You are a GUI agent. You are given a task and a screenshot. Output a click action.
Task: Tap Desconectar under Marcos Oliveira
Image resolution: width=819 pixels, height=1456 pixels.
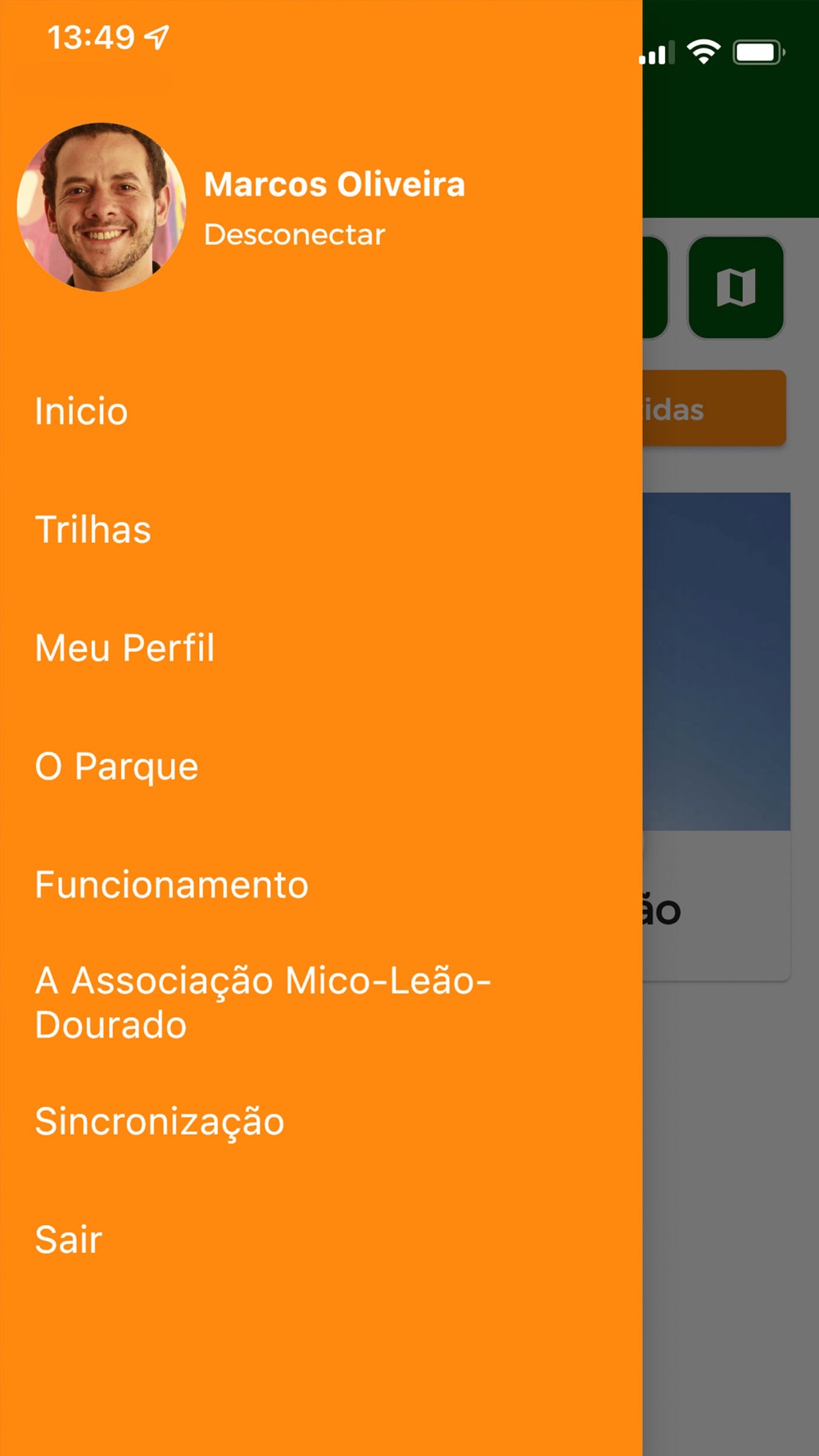coord(294,235)
